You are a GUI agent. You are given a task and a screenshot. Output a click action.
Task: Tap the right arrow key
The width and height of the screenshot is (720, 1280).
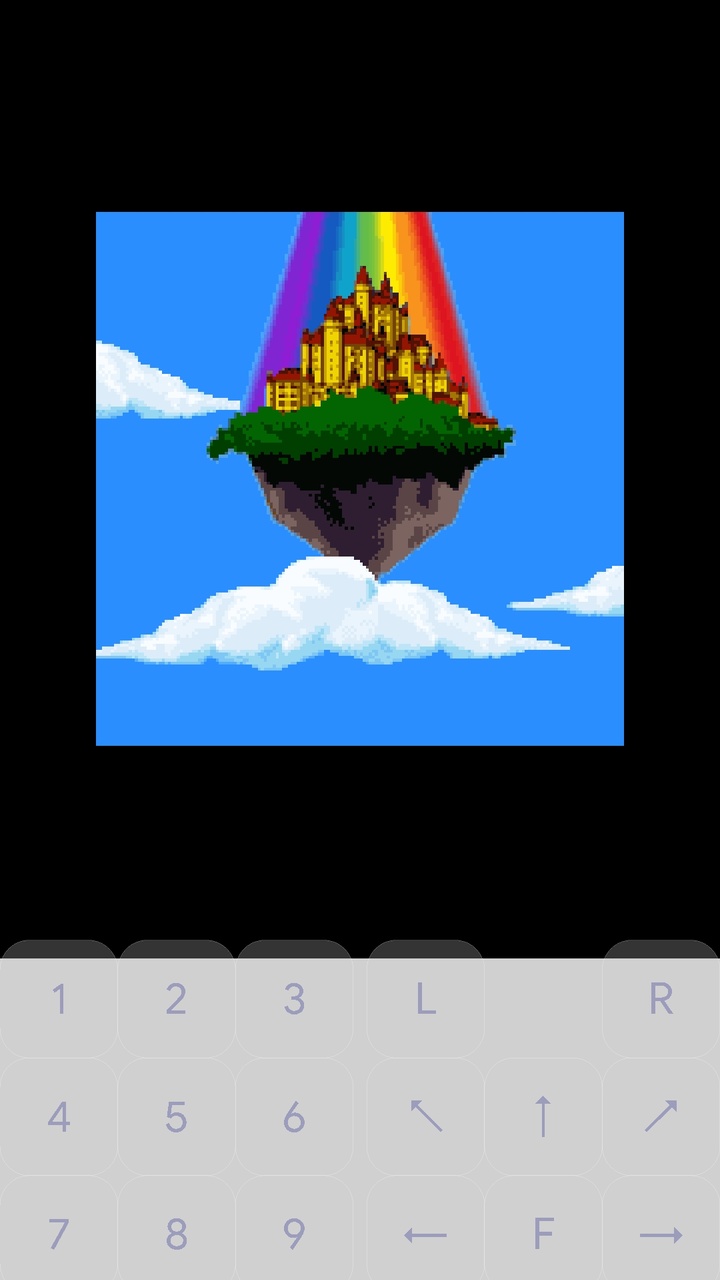click(x=660, y=1234)
